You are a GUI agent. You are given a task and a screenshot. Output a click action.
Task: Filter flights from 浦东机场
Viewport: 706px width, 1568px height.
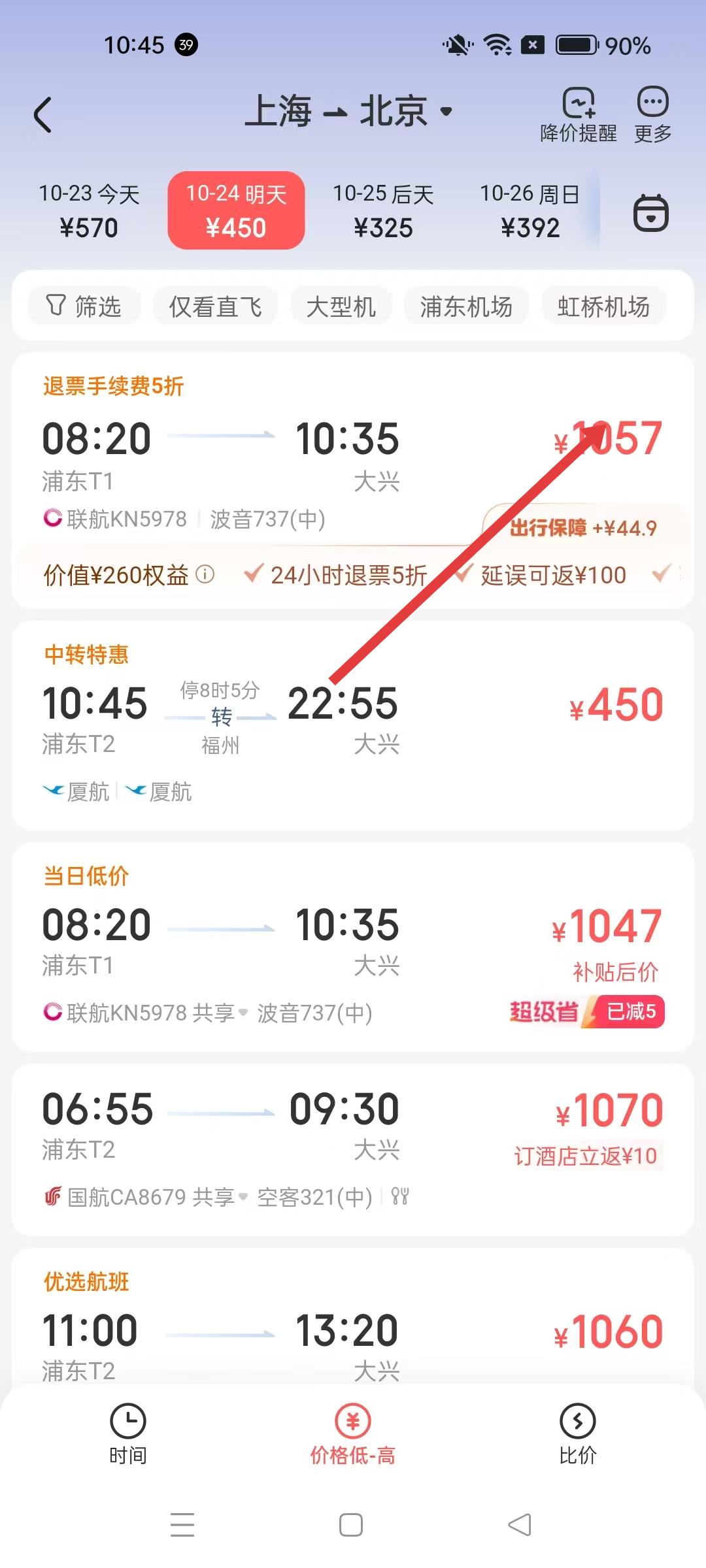(465, 306)
